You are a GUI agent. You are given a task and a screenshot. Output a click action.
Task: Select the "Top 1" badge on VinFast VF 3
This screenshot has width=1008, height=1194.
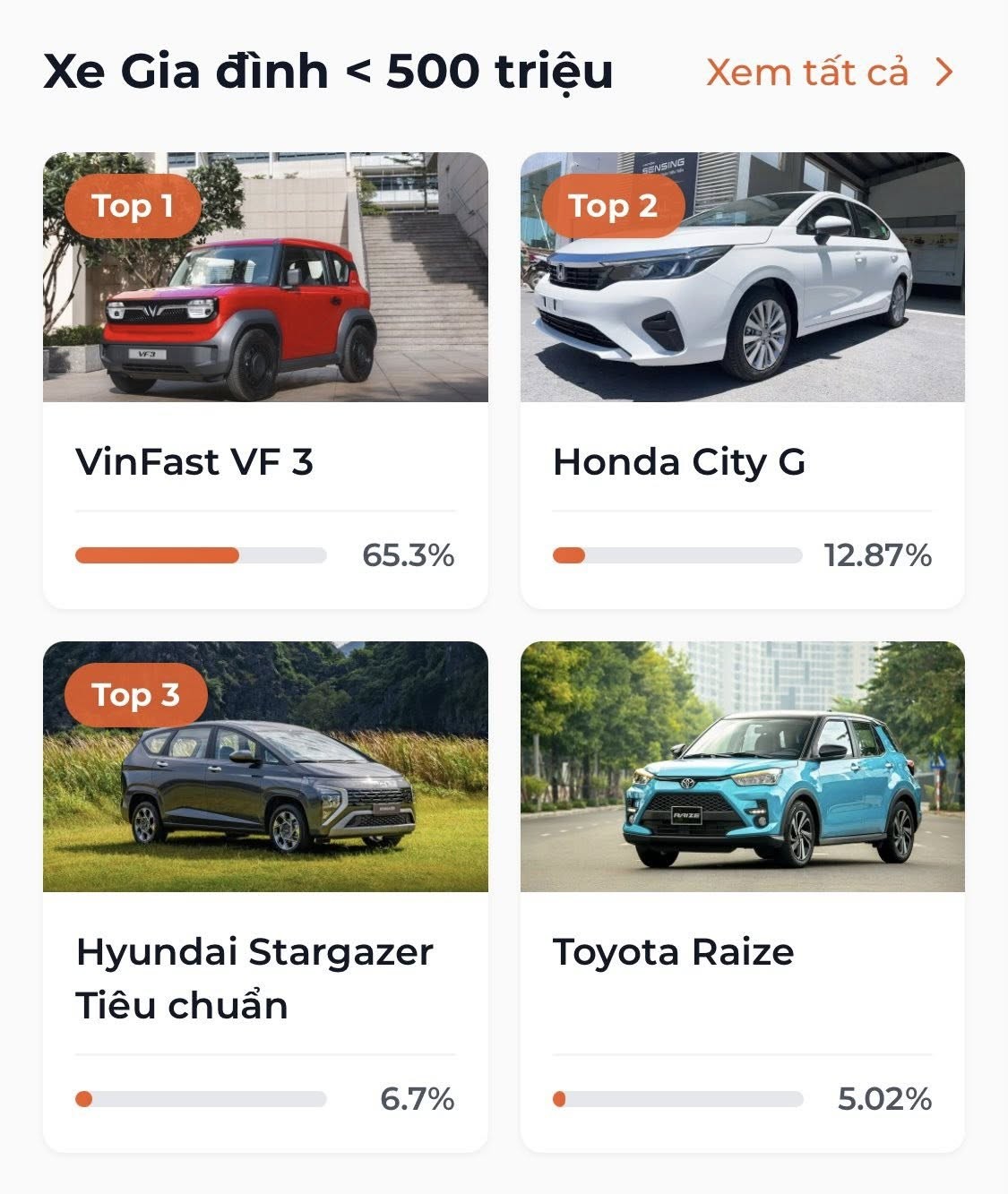[133, 206]
